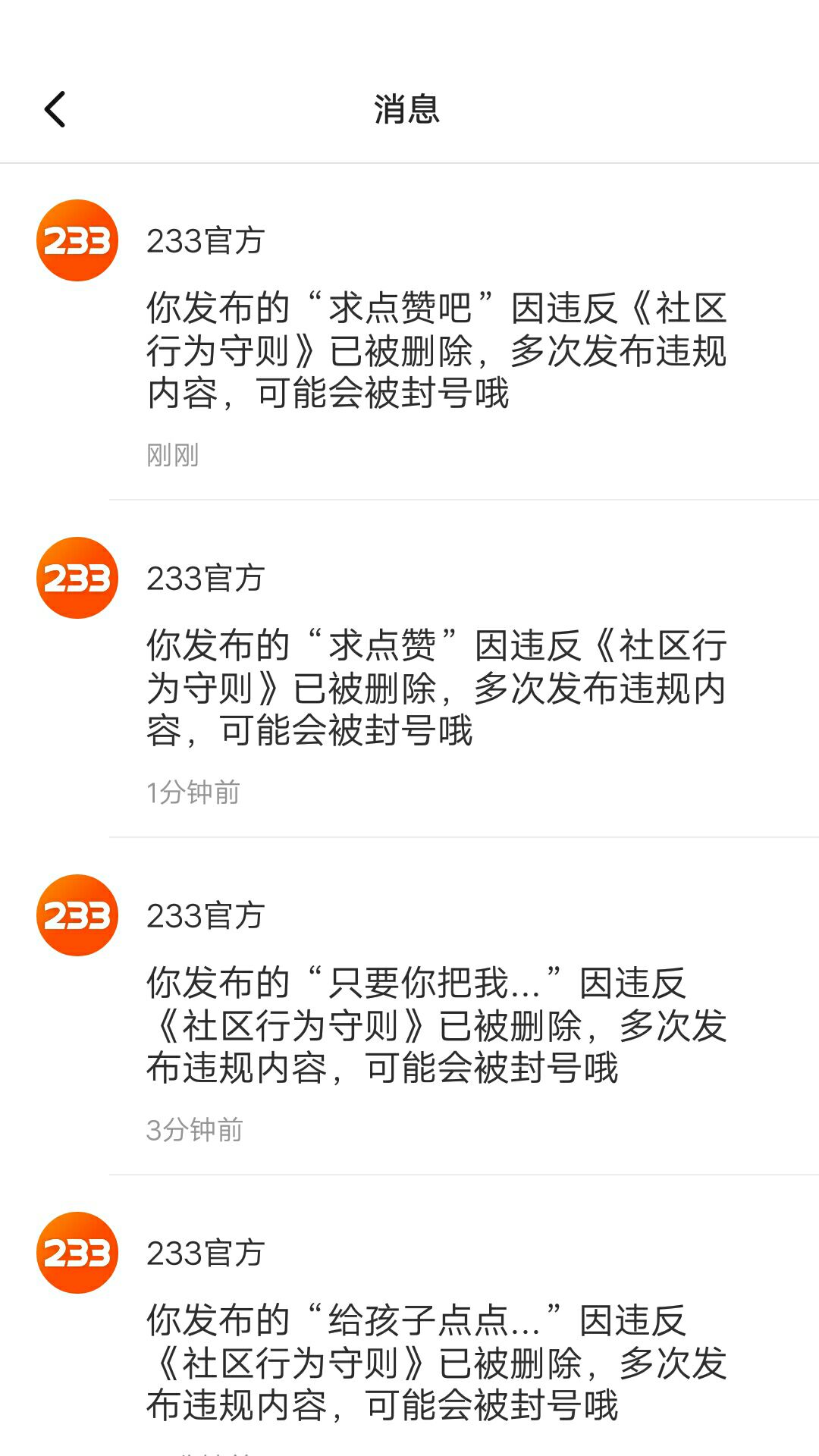
Task: Open the 233官方 message about “只要你把我...”
Action: (436, 1025)
